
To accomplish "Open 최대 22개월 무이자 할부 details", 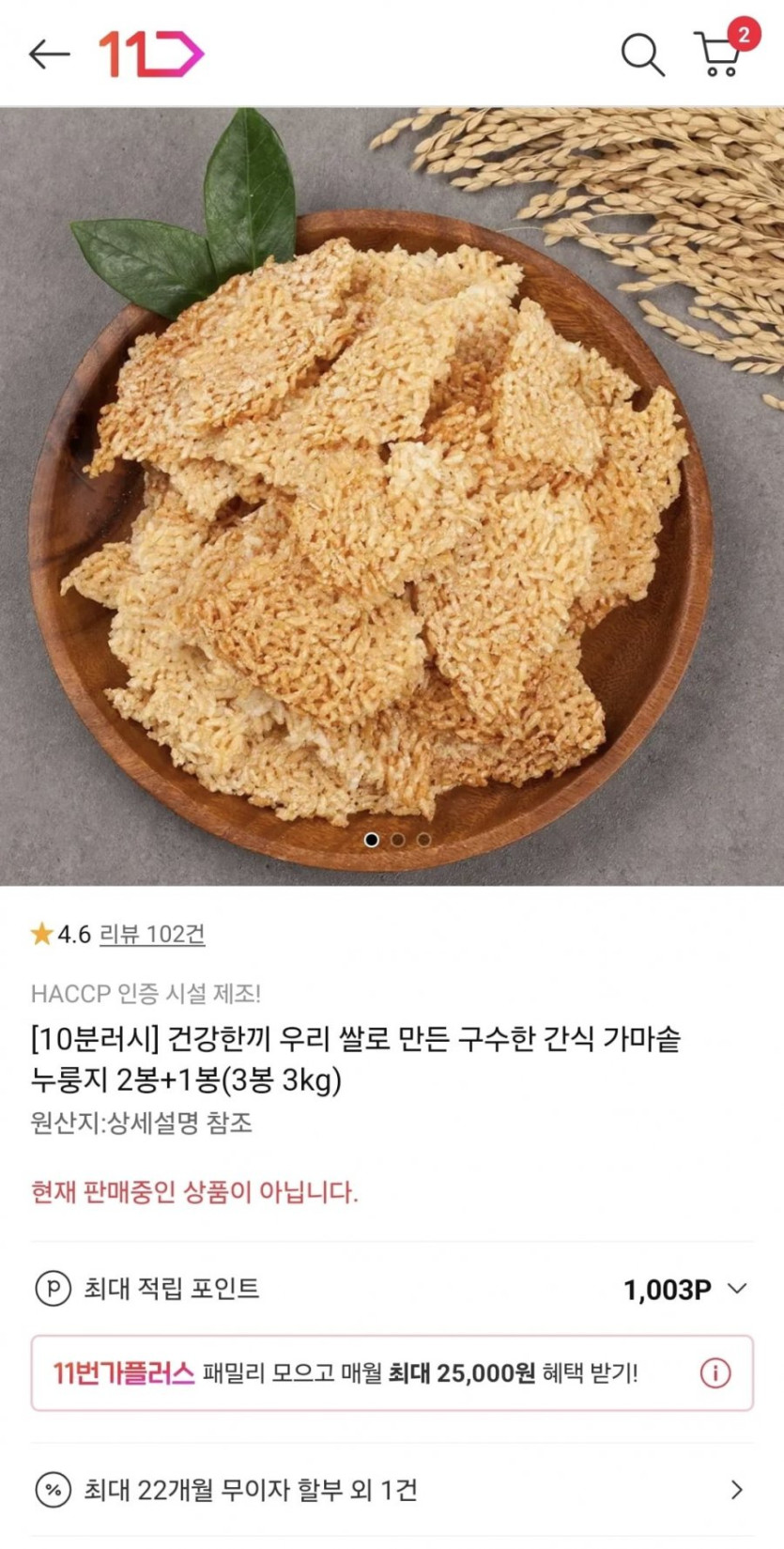I will (392, 1490).
